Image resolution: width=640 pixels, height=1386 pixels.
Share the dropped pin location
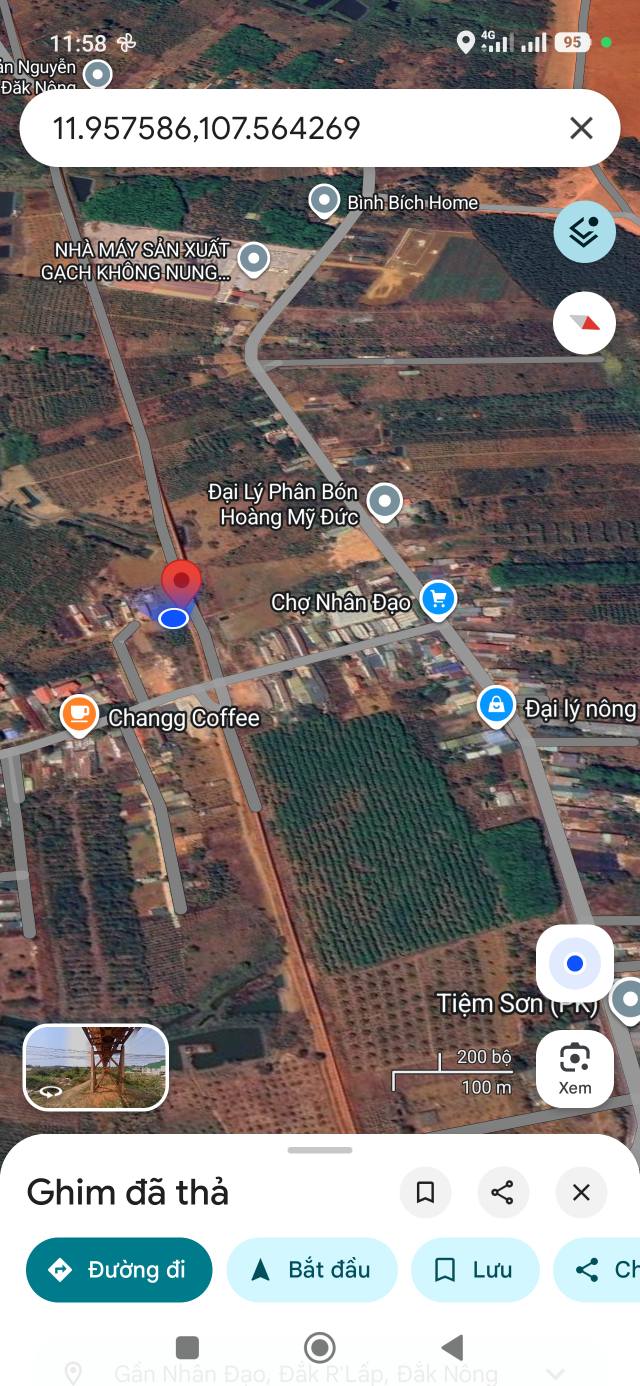(503, 1192)
